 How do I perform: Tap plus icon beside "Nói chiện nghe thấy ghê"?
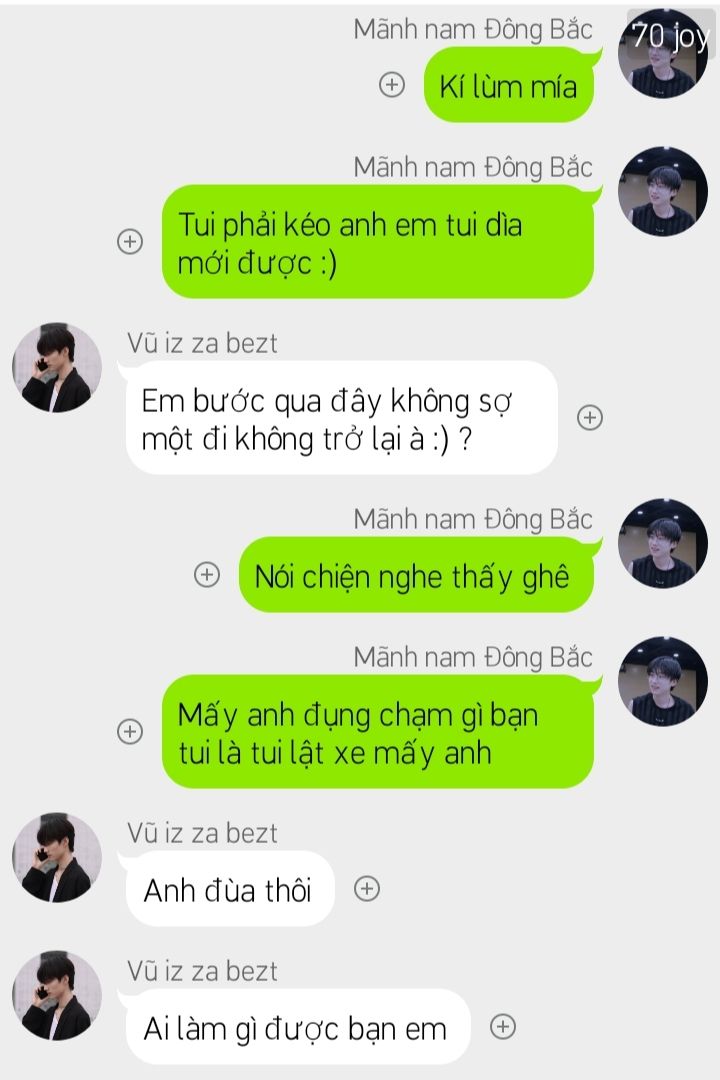pyautogui.click(x=207, y=575)
